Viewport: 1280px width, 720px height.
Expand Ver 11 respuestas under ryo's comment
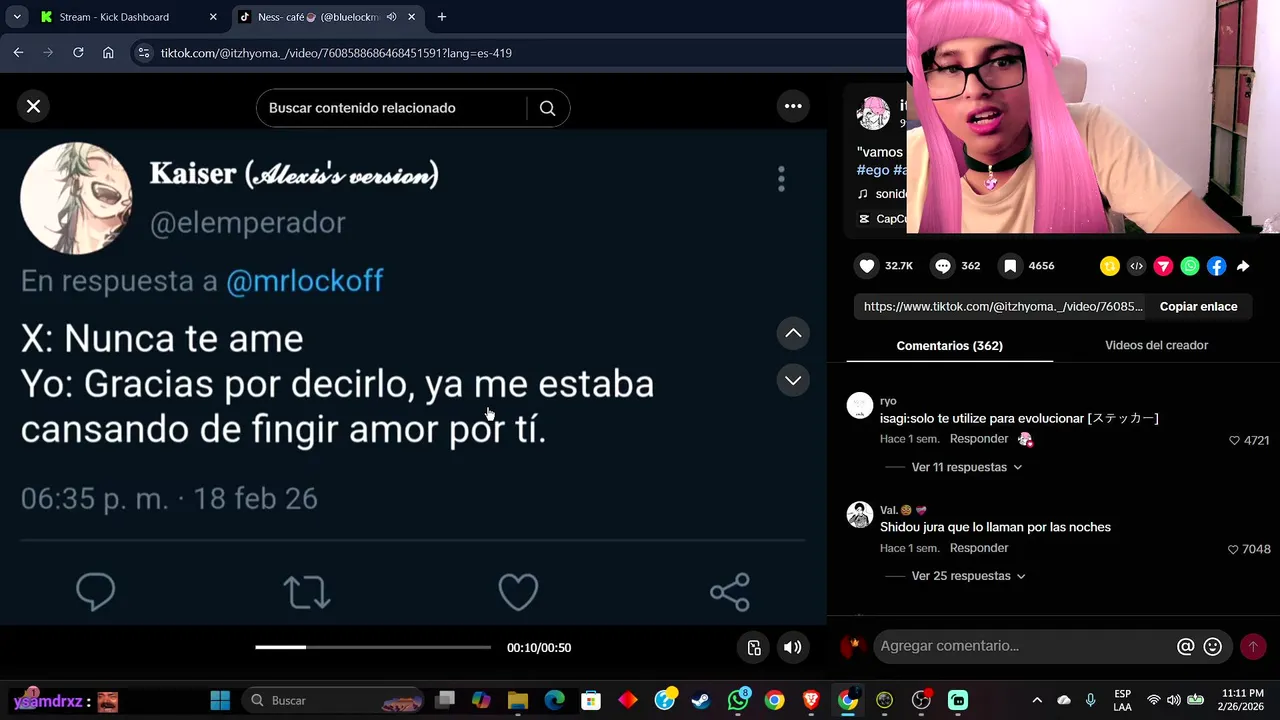click(x=966, y=467)
